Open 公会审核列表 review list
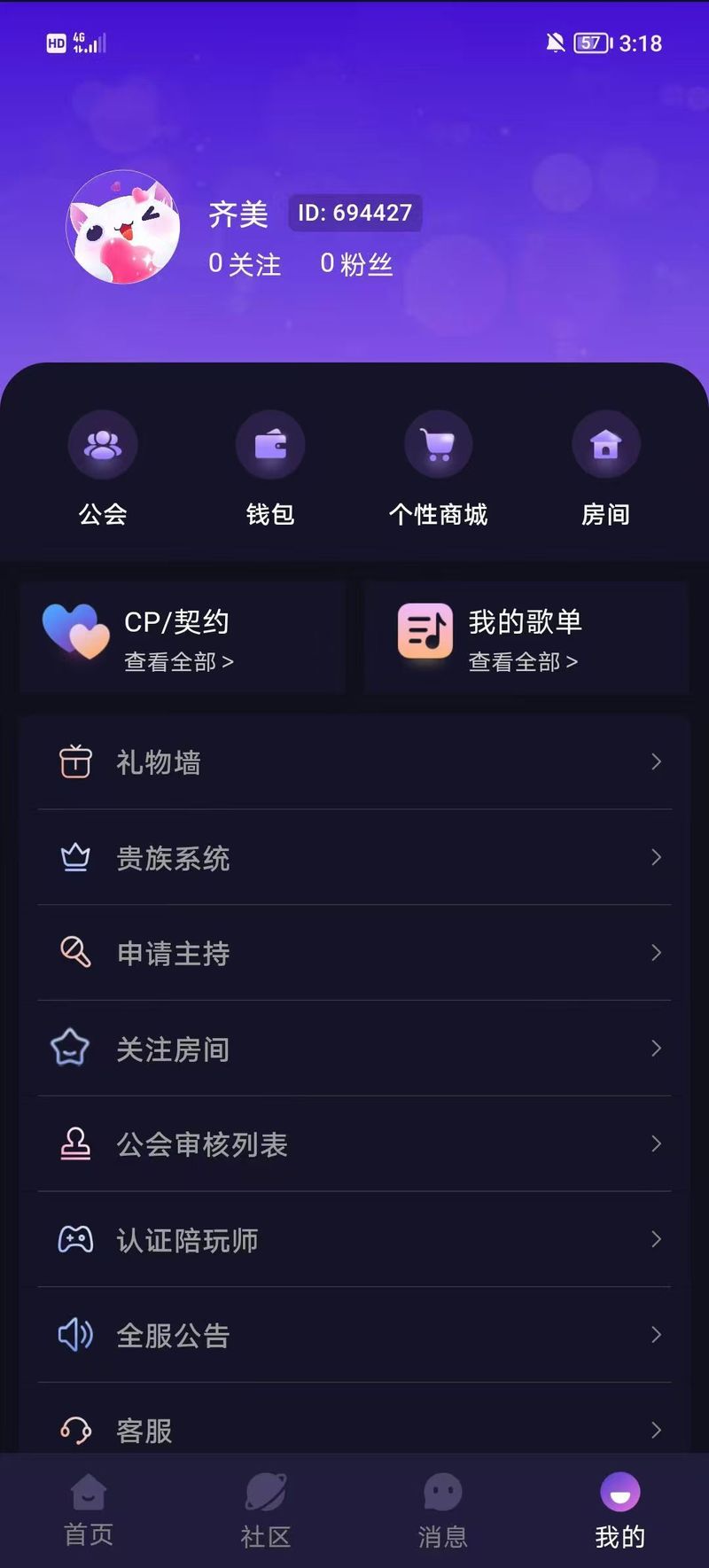The width and height of the screenshot is (709, 1568). (x=354, y=1145)
